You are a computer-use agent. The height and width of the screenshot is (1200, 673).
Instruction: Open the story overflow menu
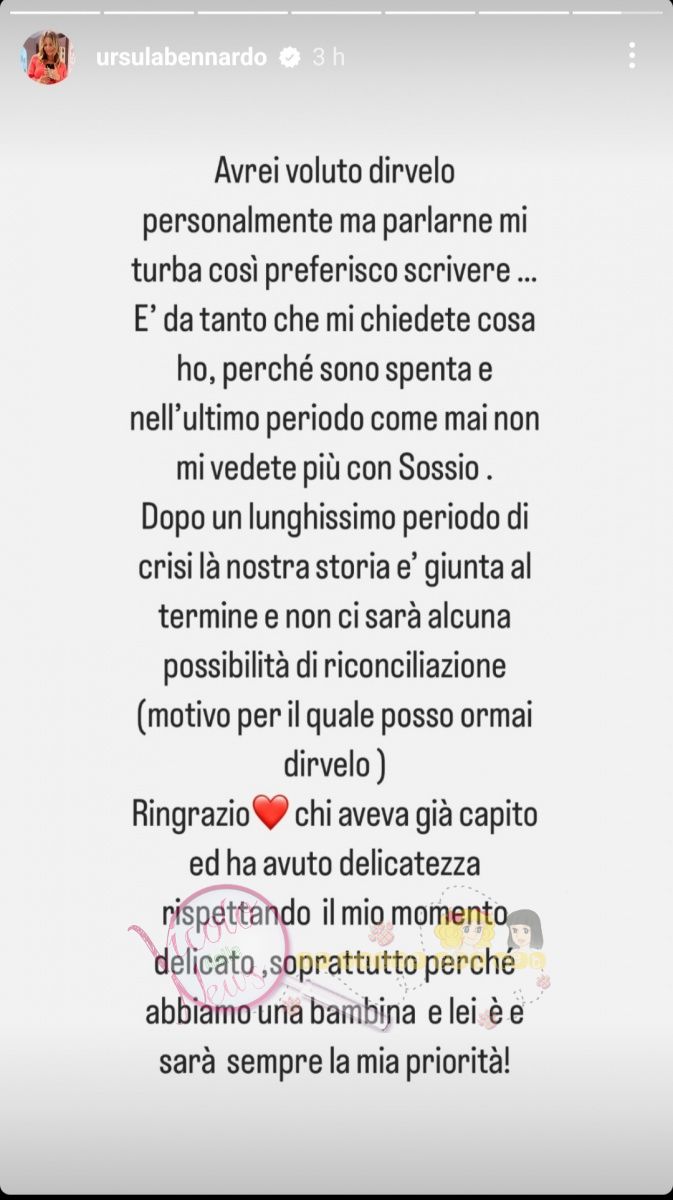(631, 56)
